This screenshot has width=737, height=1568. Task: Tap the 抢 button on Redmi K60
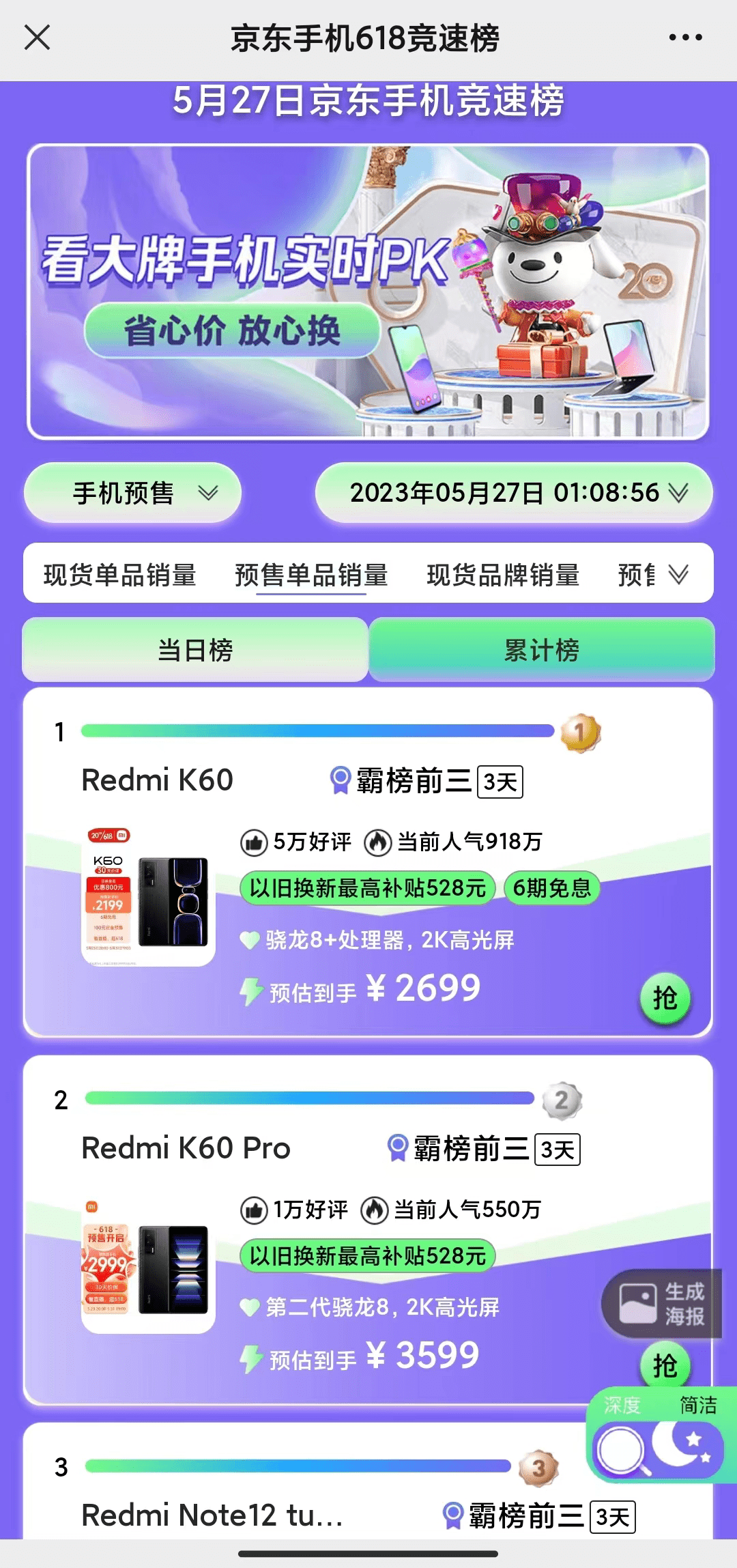[x=665, y=997]
